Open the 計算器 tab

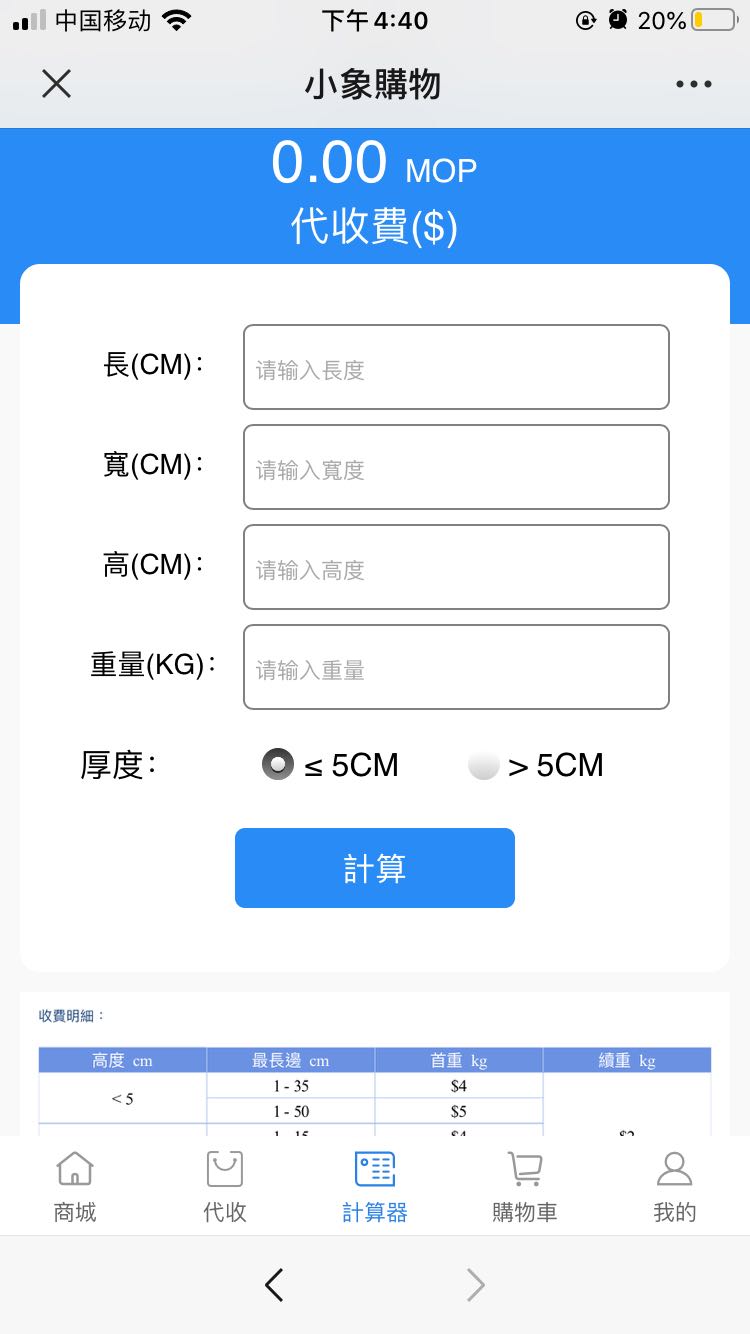tap(375, 1186)
